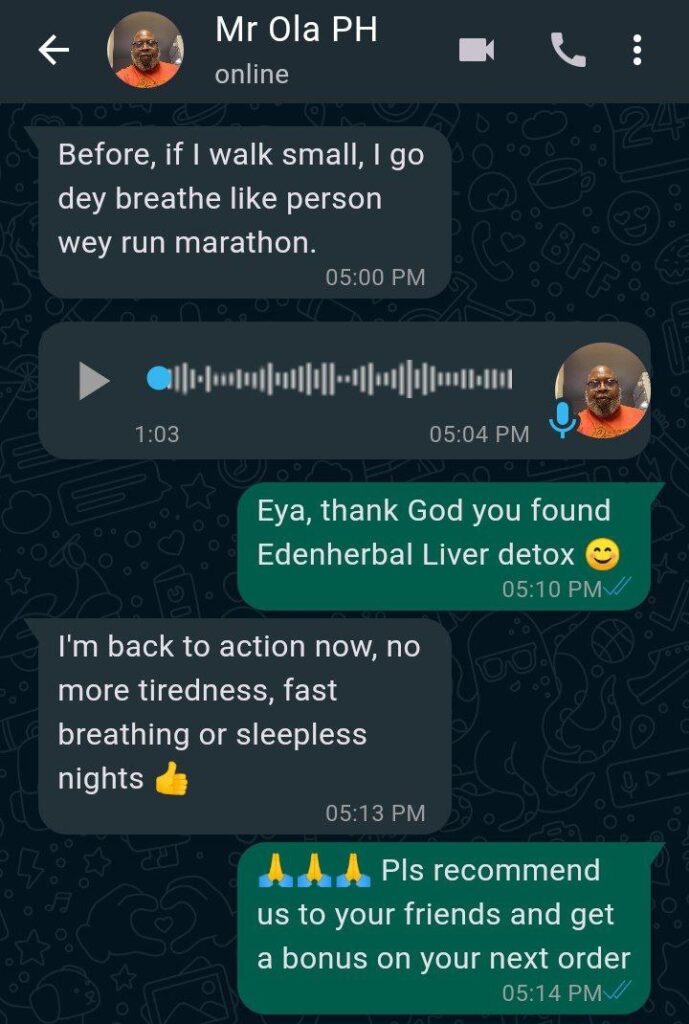Screen dimensions: 689x1024
Task: Start a video call with Mr Ola PH
Action: pos(477,50)
